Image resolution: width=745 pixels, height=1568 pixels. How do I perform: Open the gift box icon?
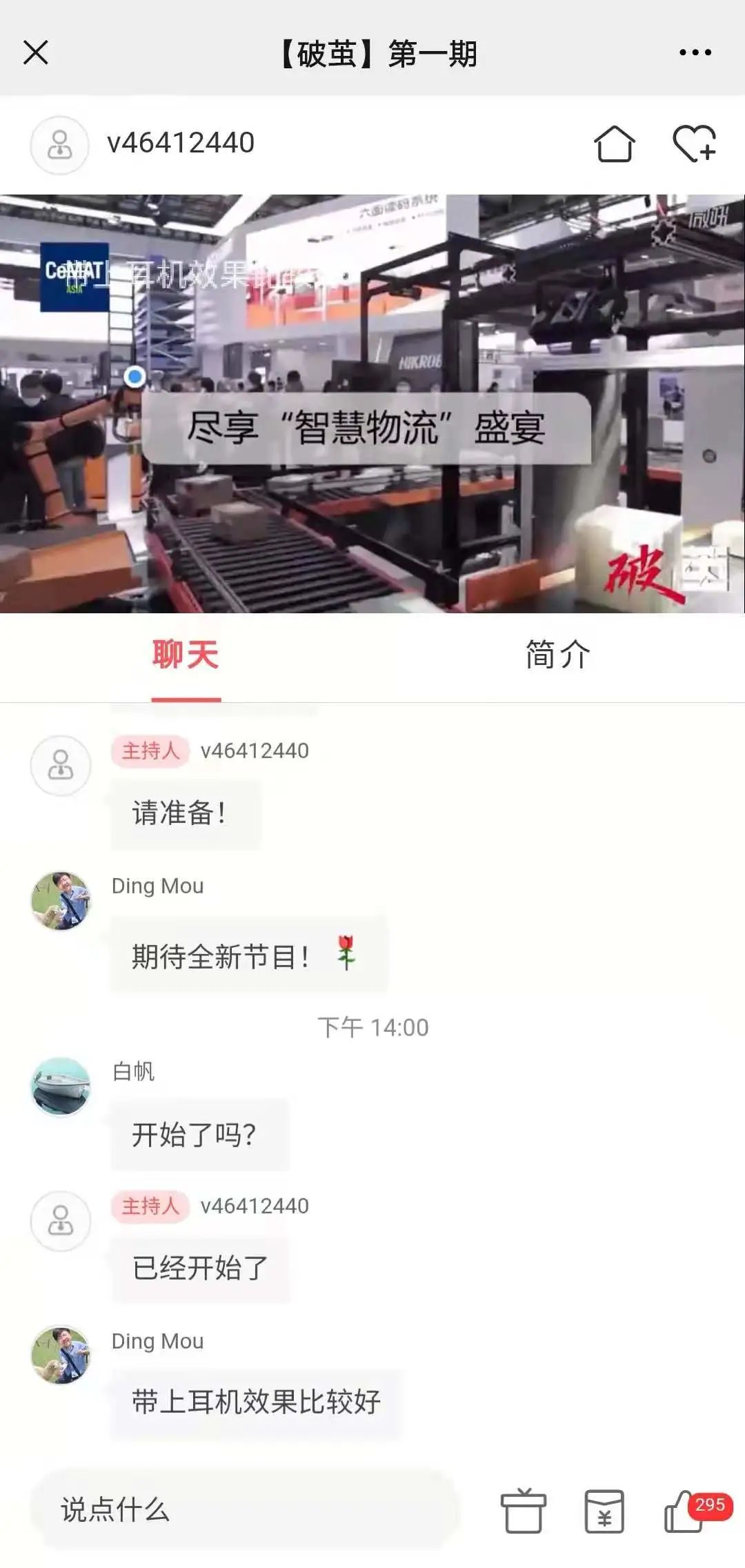coord(524,1511)
